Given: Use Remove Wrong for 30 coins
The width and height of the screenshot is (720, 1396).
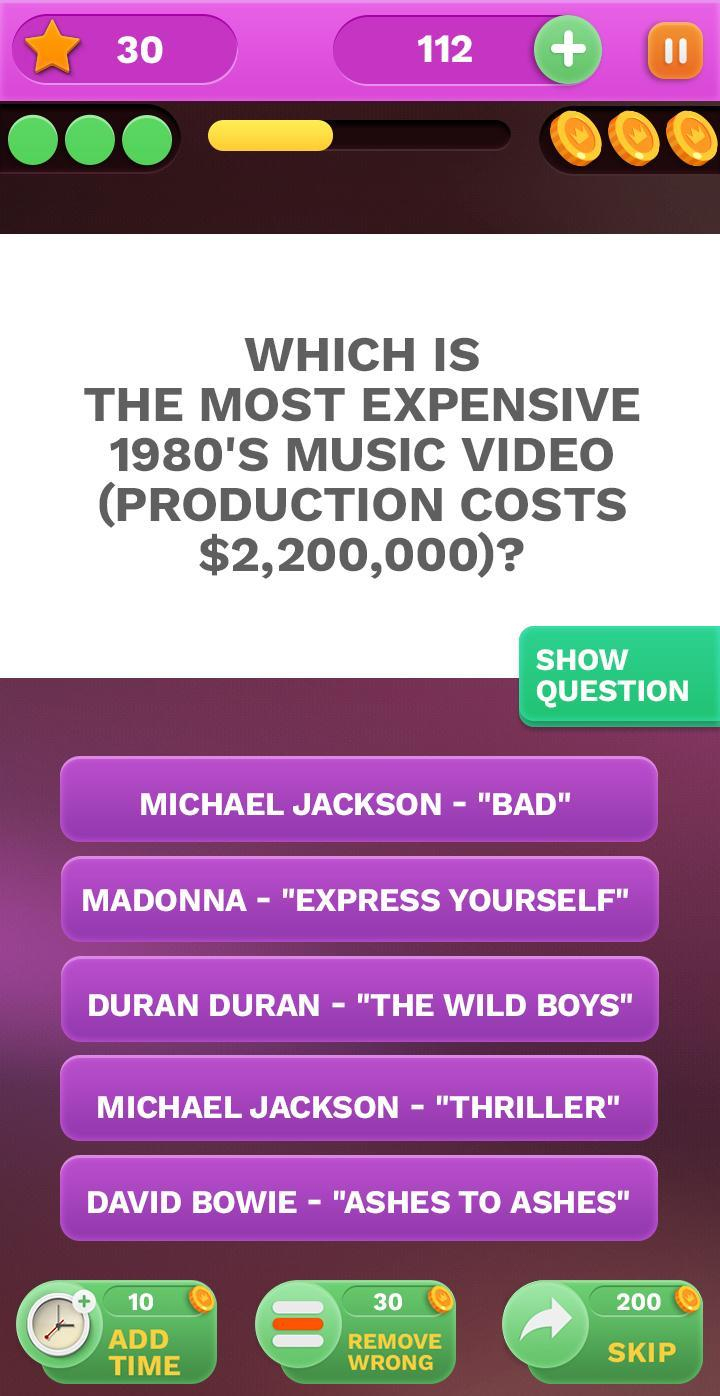Looking at the screenshot, I should click(x=356, y=1331).
